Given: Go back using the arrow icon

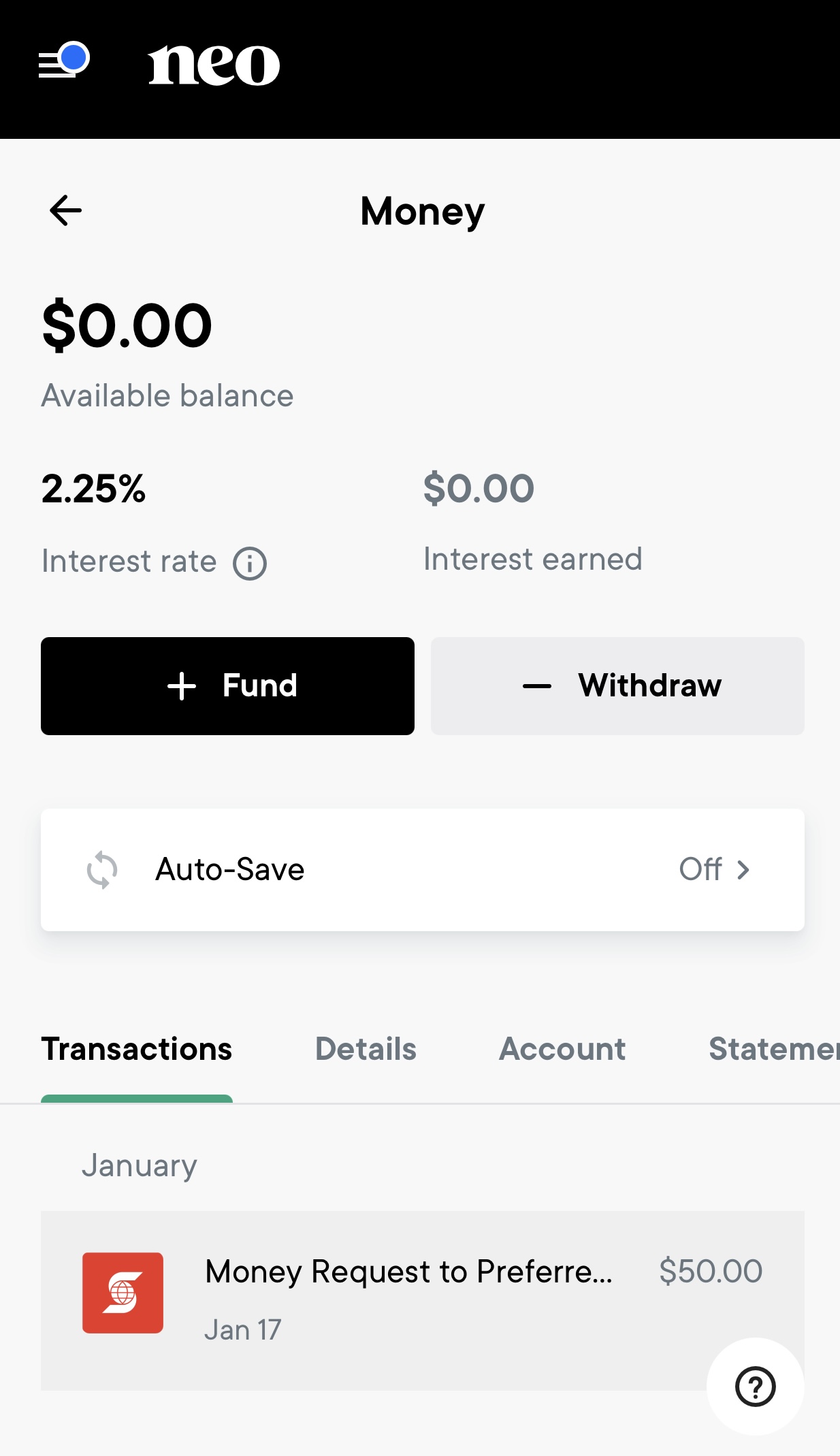Looking at the screenshot, I should (66, 210).
